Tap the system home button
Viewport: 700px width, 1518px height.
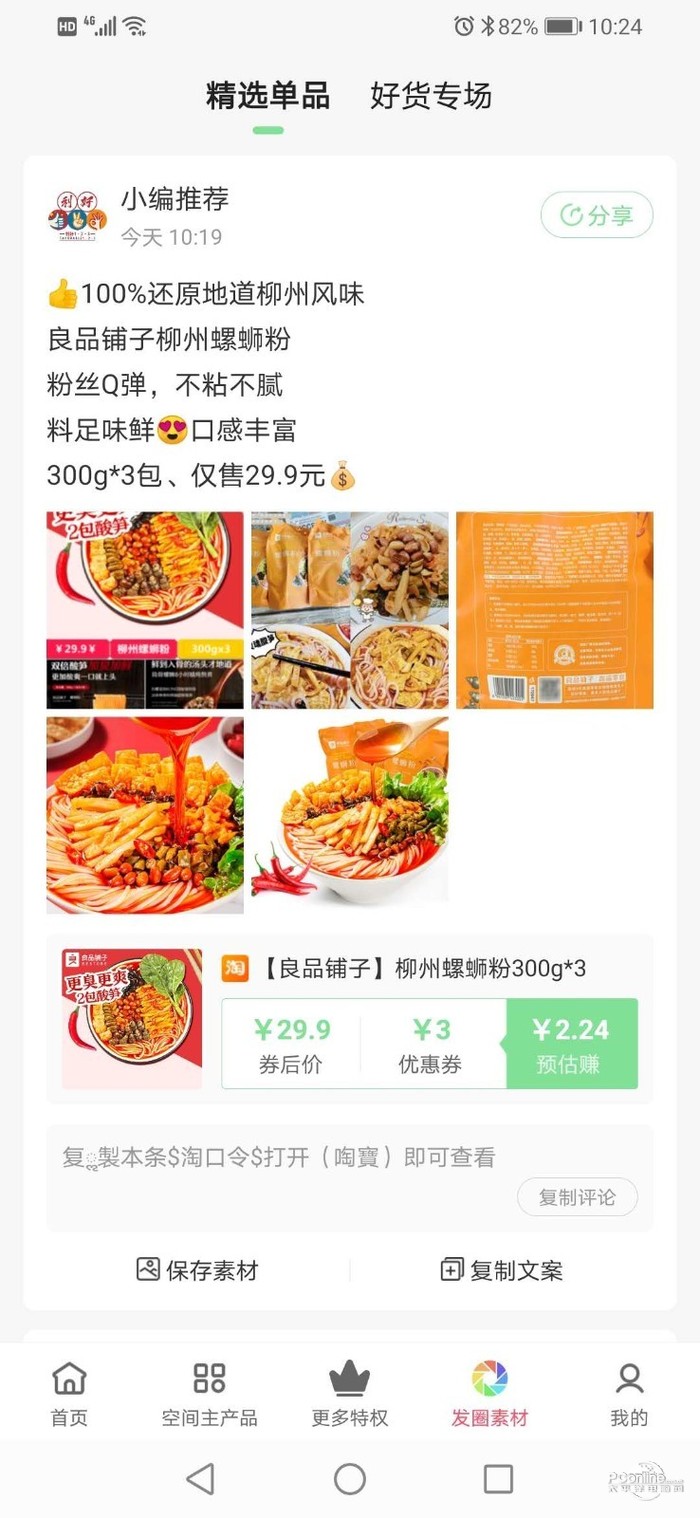pyautogui.click(x=349, y=1479)
